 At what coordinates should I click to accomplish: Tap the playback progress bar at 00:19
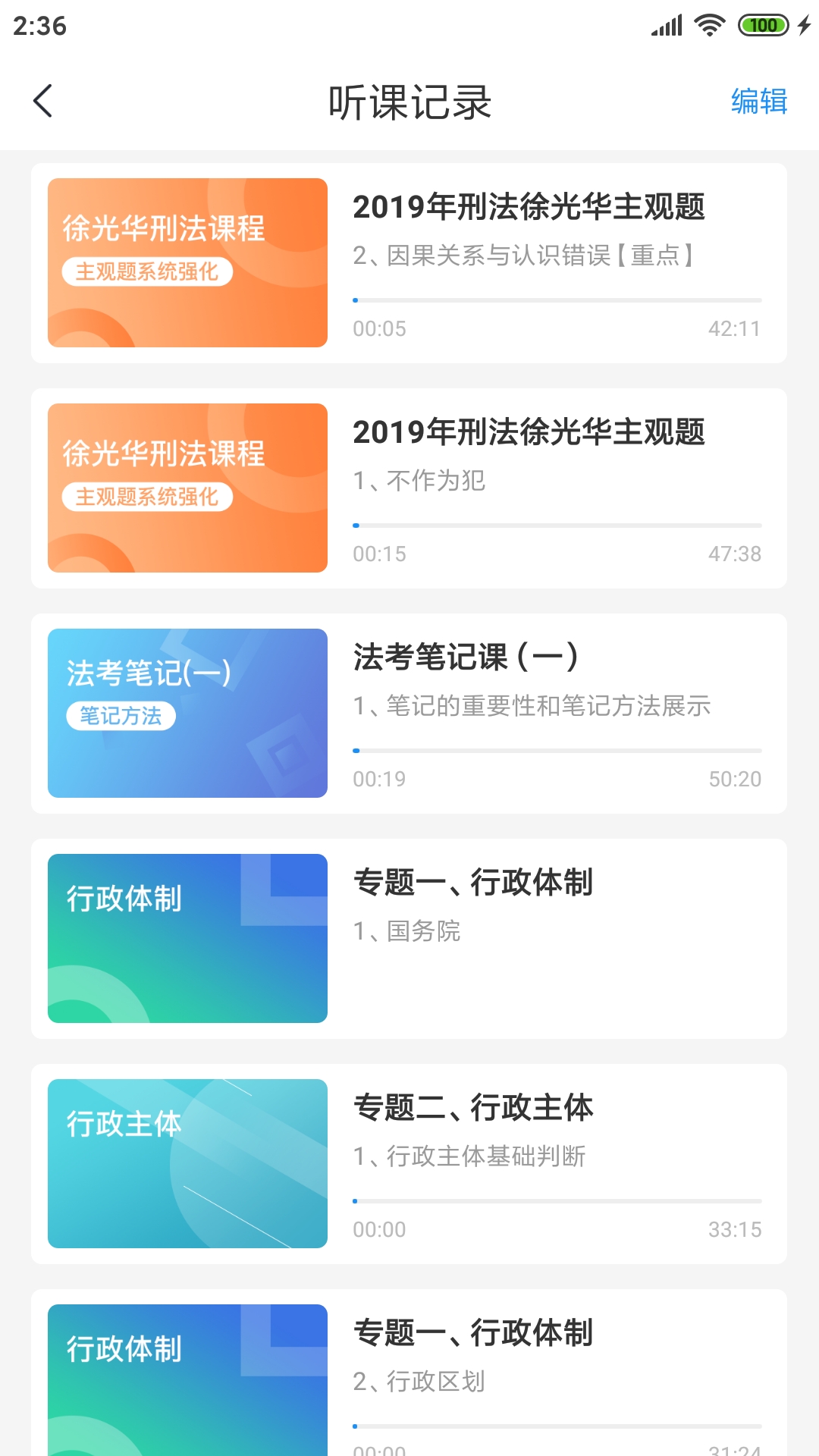[557, 750]
